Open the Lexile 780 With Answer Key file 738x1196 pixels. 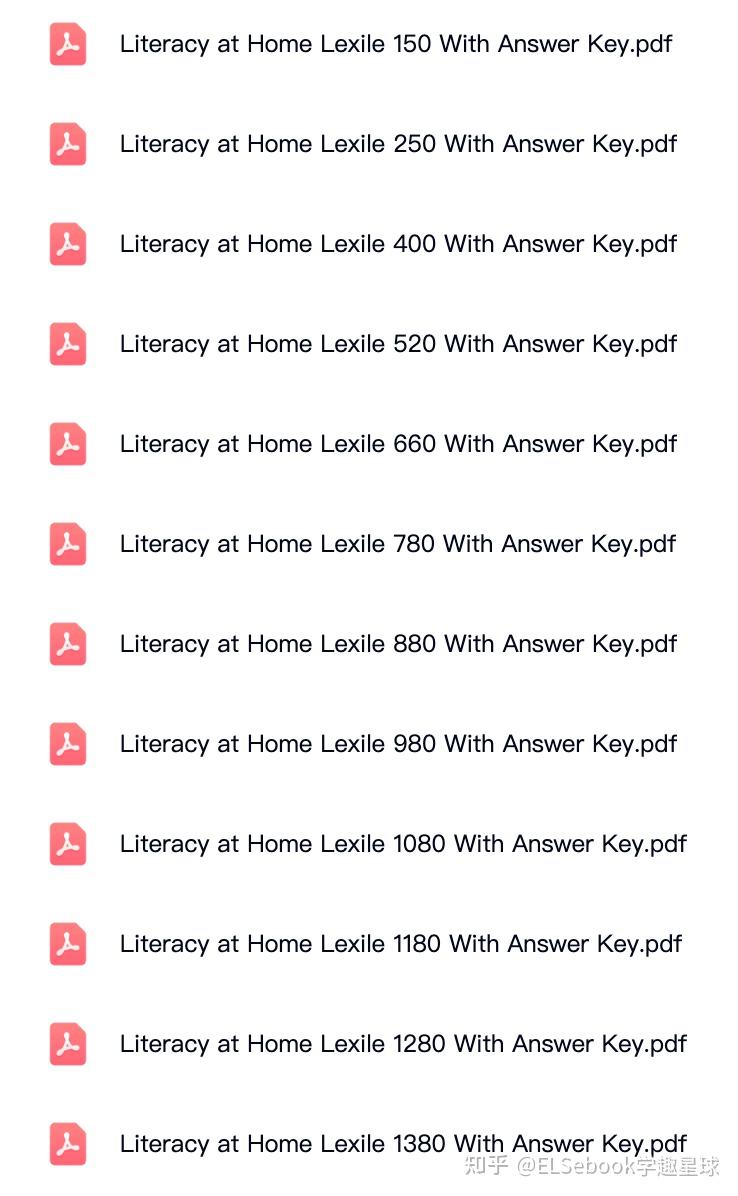pyautogui.click(x=398, y=544)
